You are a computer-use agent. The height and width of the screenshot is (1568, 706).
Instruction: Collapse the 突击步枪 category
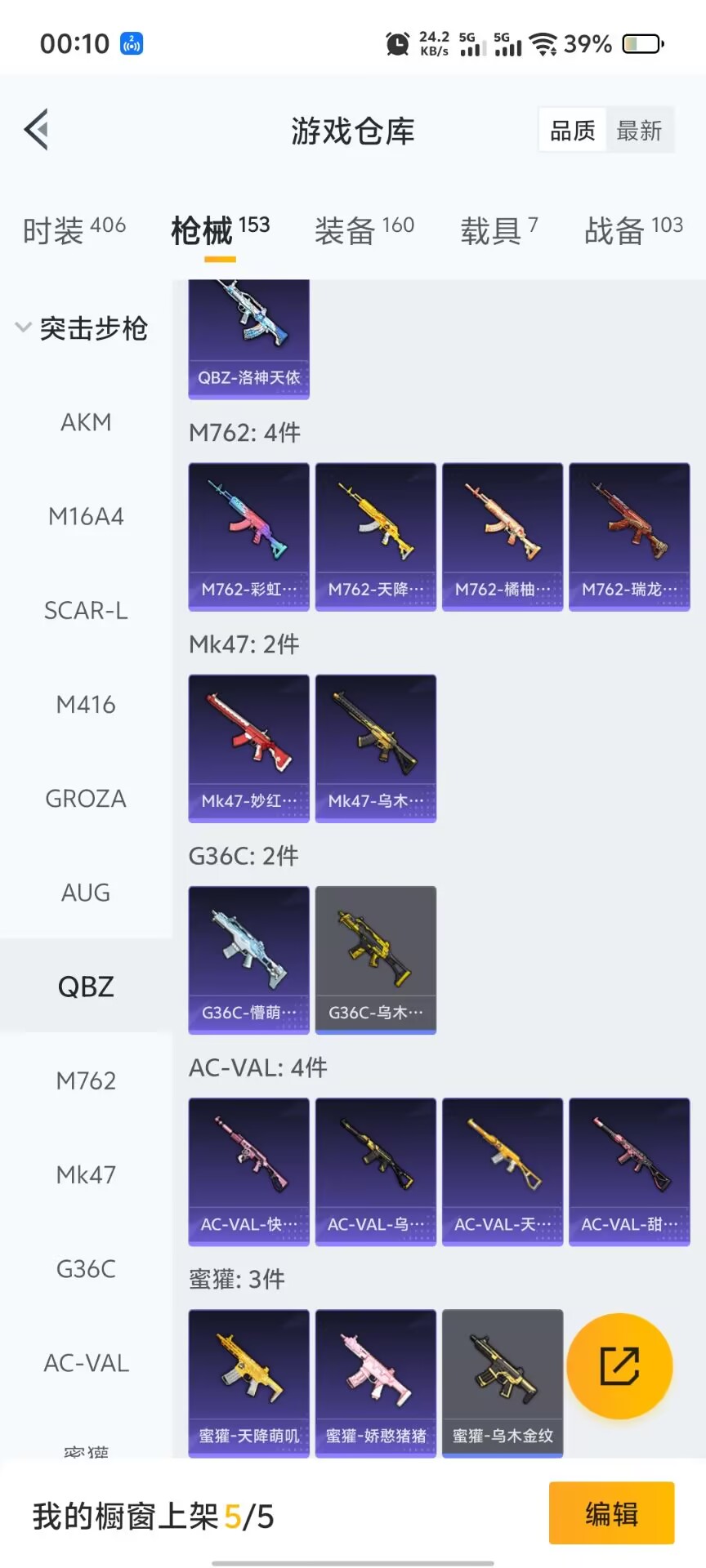(82, 328)
